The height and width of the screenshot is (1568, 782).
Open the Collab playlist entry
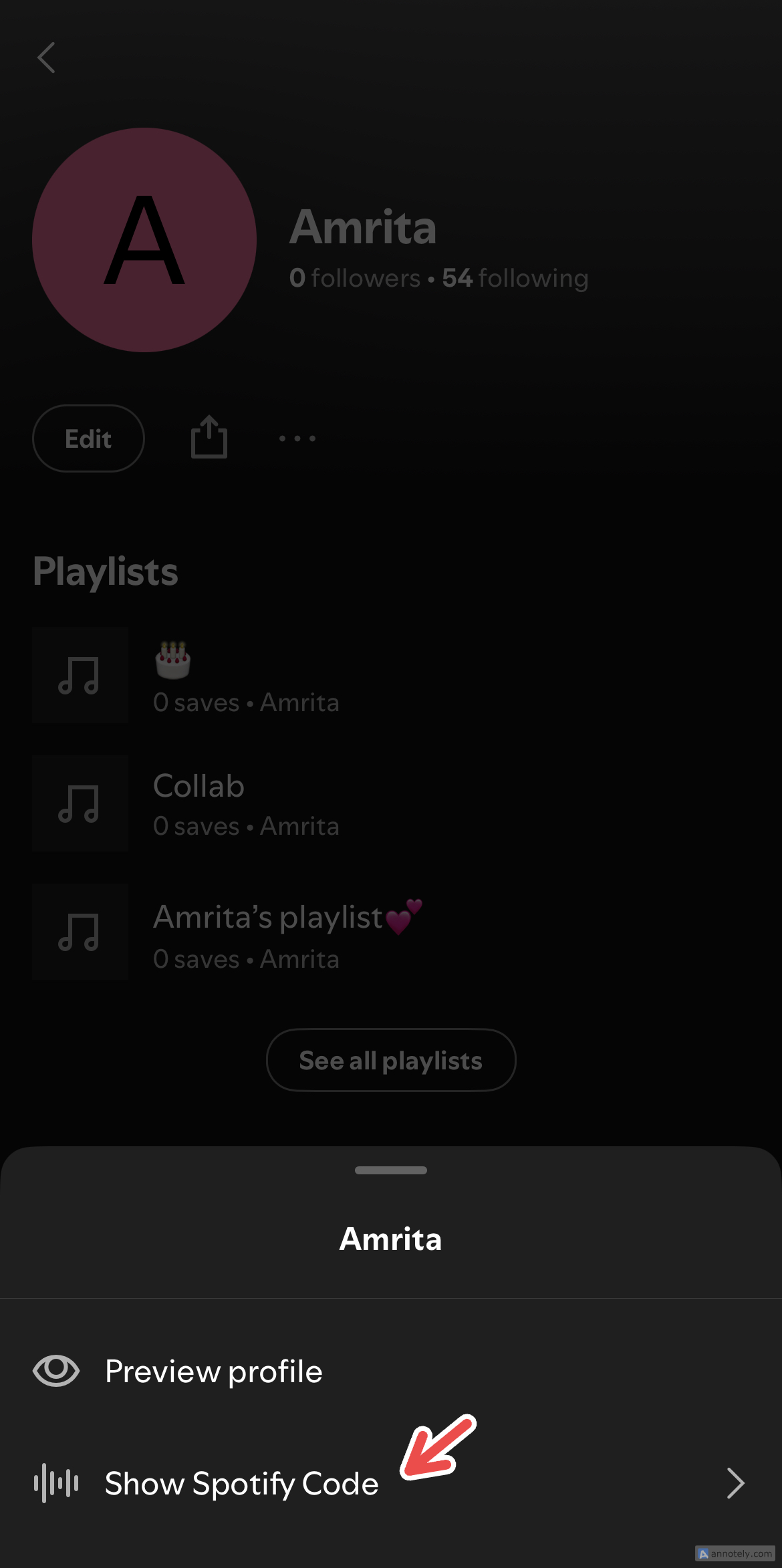199,787
